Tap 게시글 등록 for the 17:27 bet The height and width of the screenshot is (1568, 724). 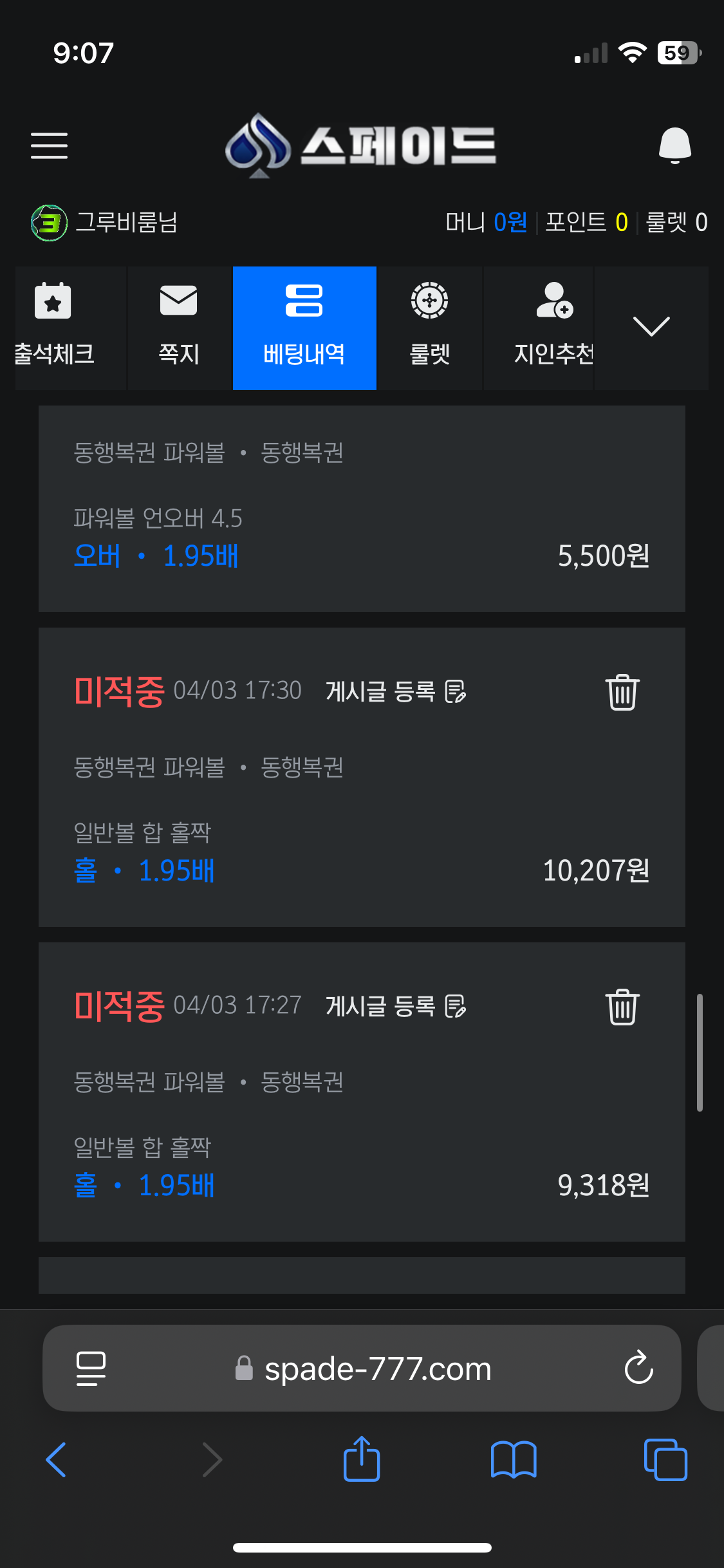coord(396,1006)
